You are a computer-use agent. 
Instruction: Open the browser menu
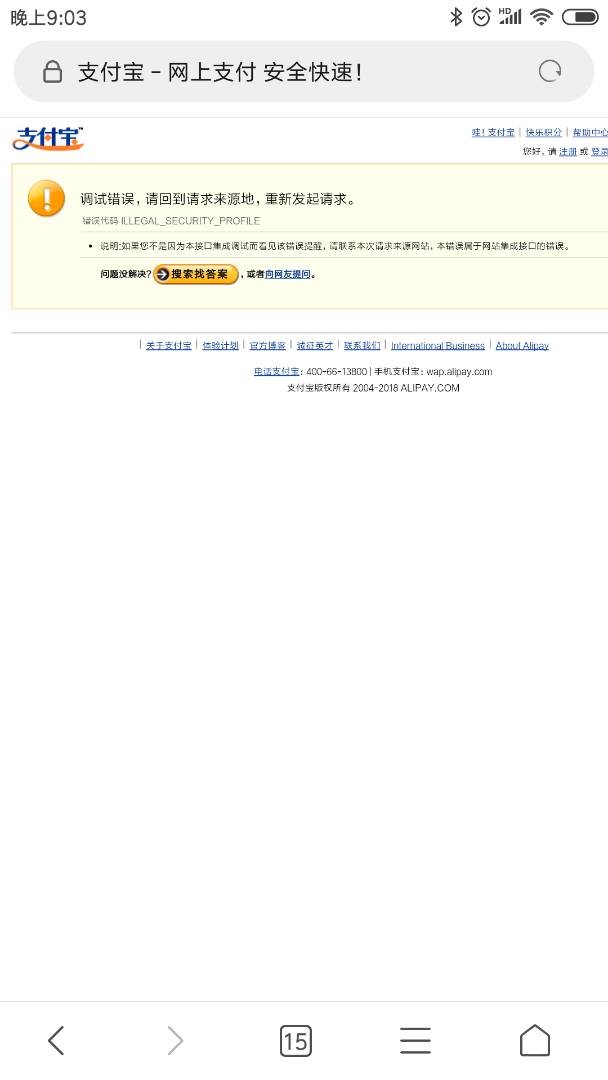click(x=415, y=1041)
